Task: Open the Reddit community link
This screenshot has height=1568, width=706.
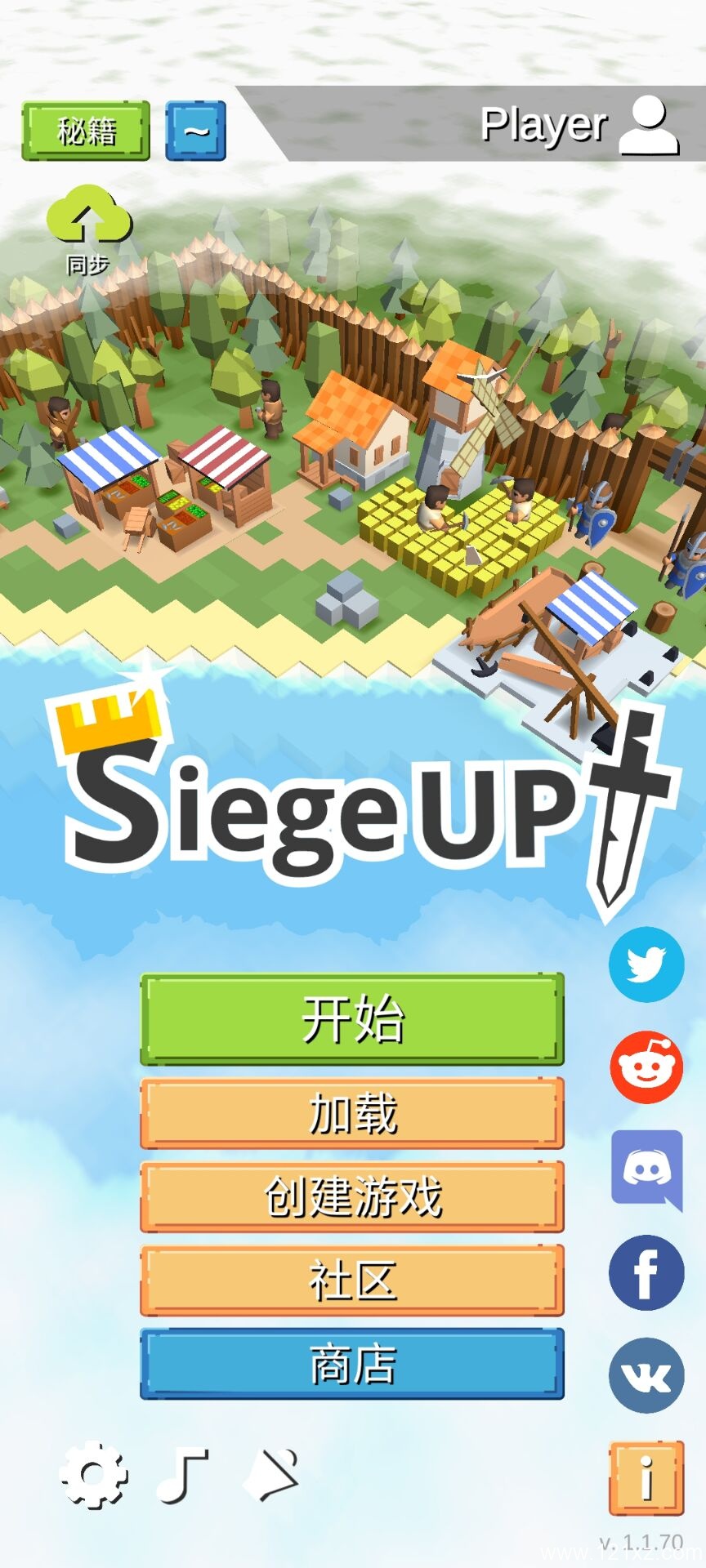Action: tap(646, 1067)
